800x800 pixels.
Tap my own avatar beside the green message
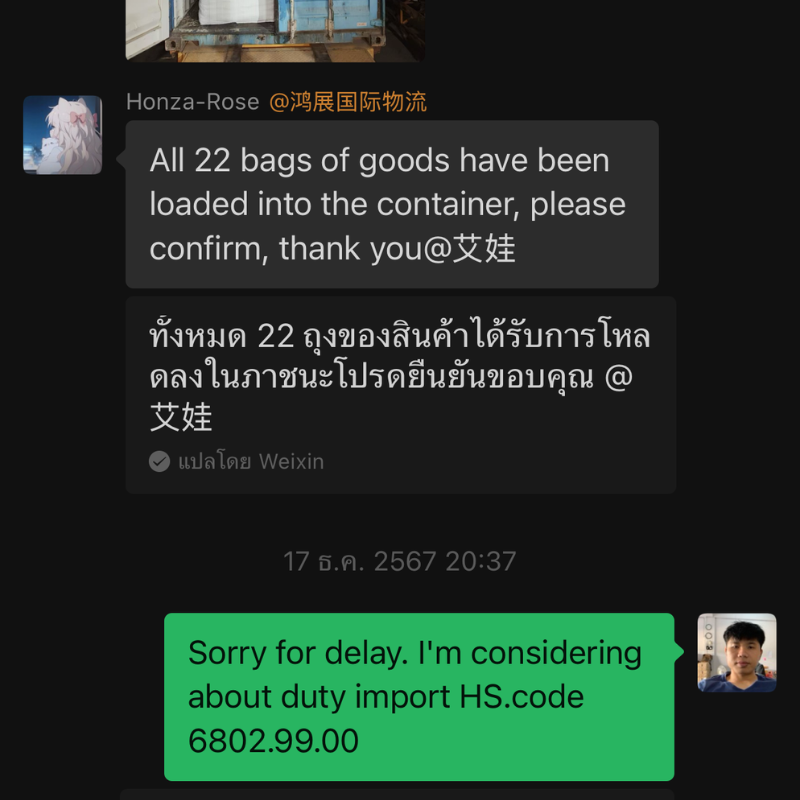click(736, 653)
